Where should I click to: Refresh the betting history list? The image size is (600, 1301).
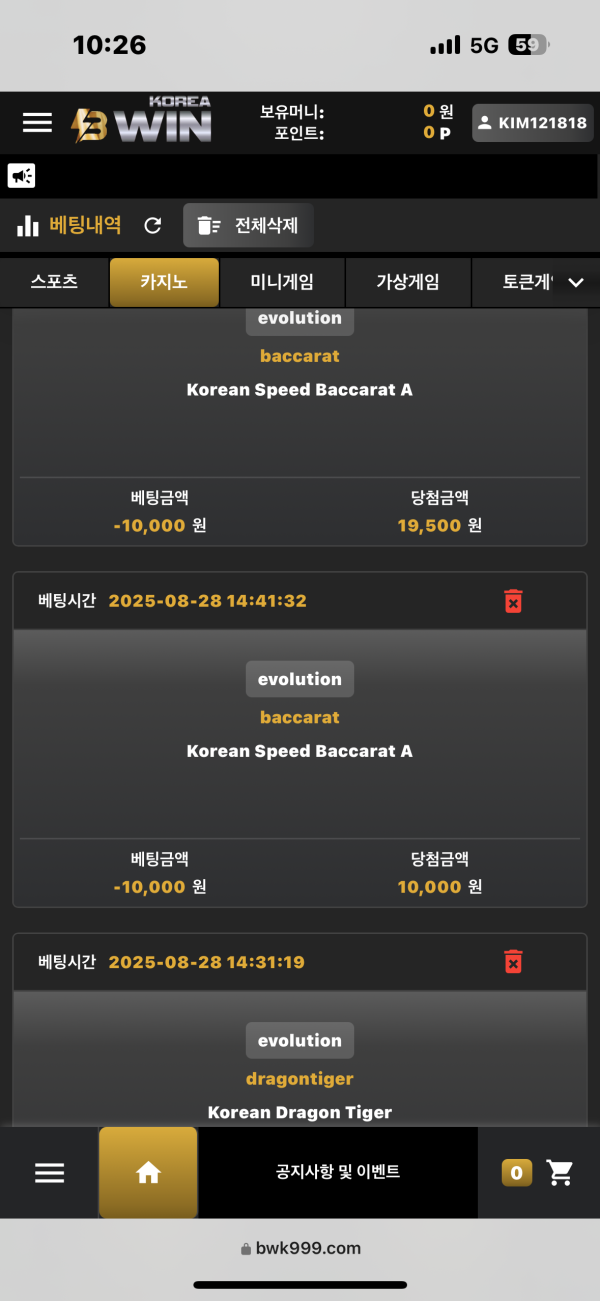pyautogui.click(x=153, y=225)
